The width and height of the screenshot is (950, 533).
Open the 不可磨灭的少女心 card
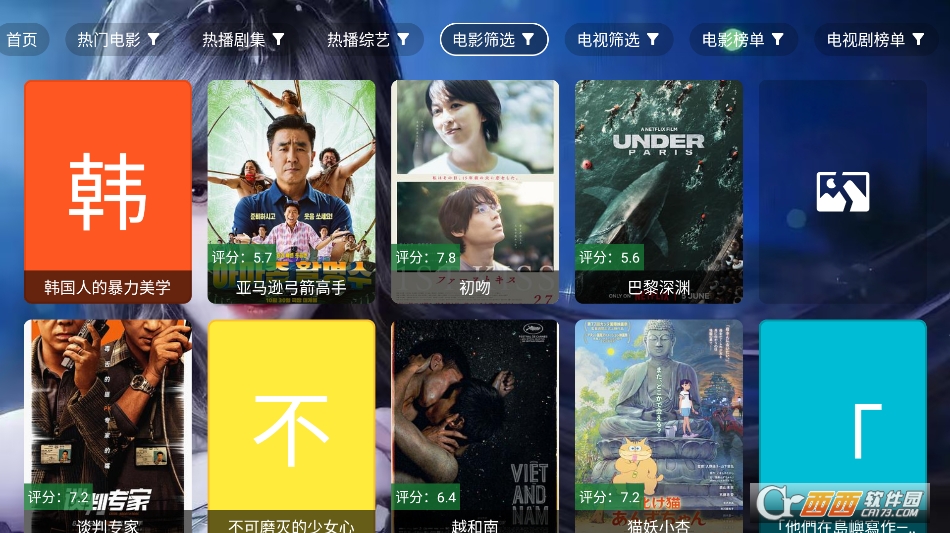(291, 425)
